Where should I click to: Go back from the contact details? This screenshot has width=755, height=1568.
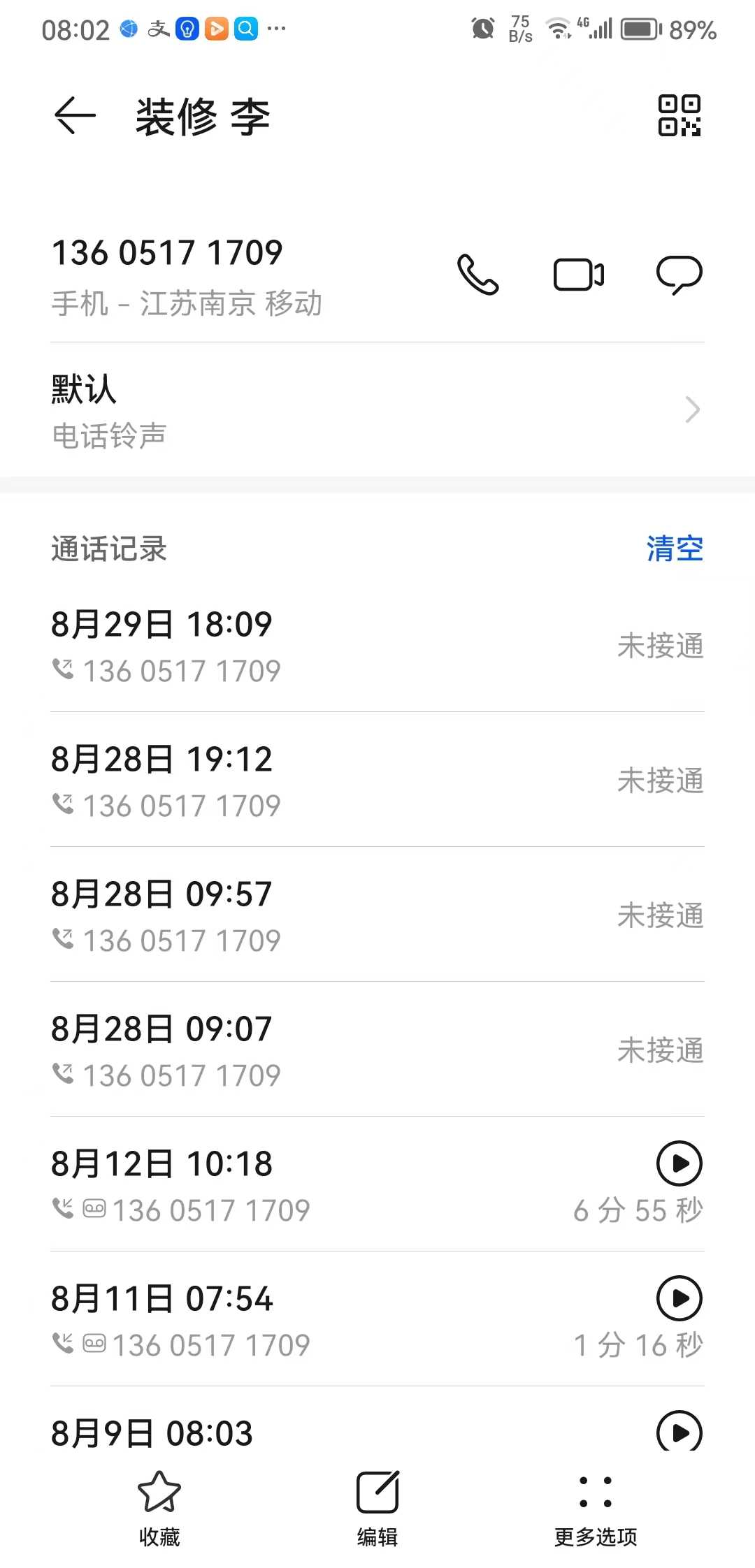(x=75, y=115)
